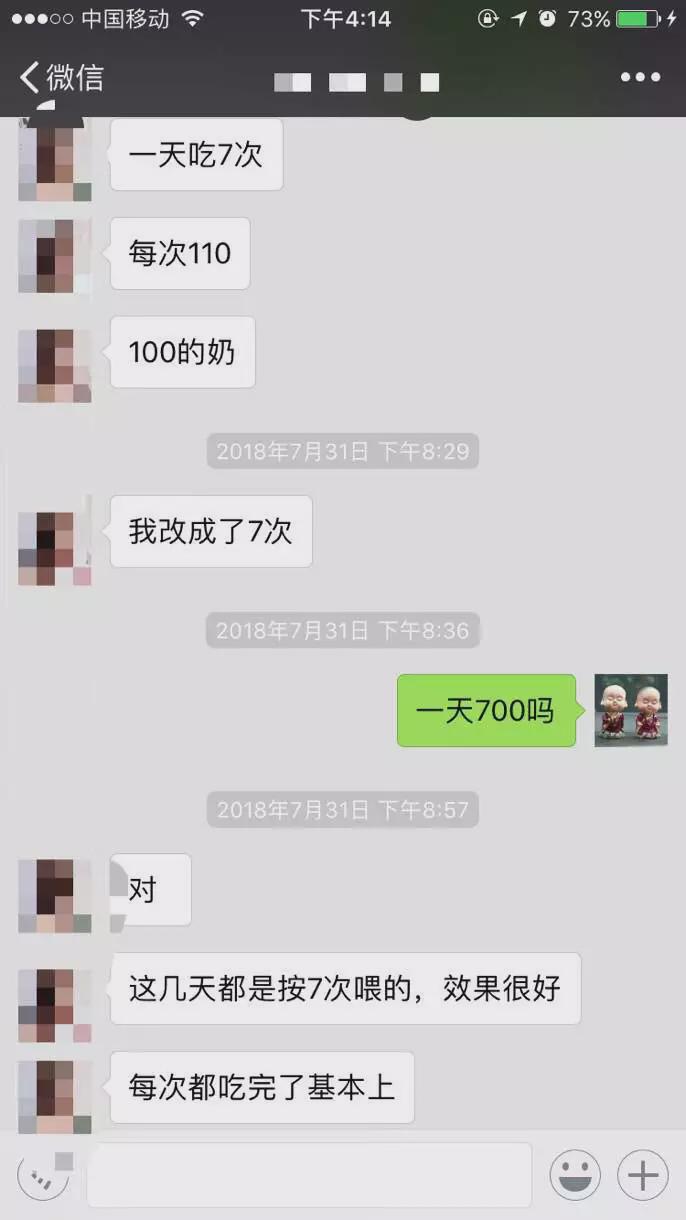686x1220 pixels.
Task: Switch to voice input mode
Action: point(43,1175)
